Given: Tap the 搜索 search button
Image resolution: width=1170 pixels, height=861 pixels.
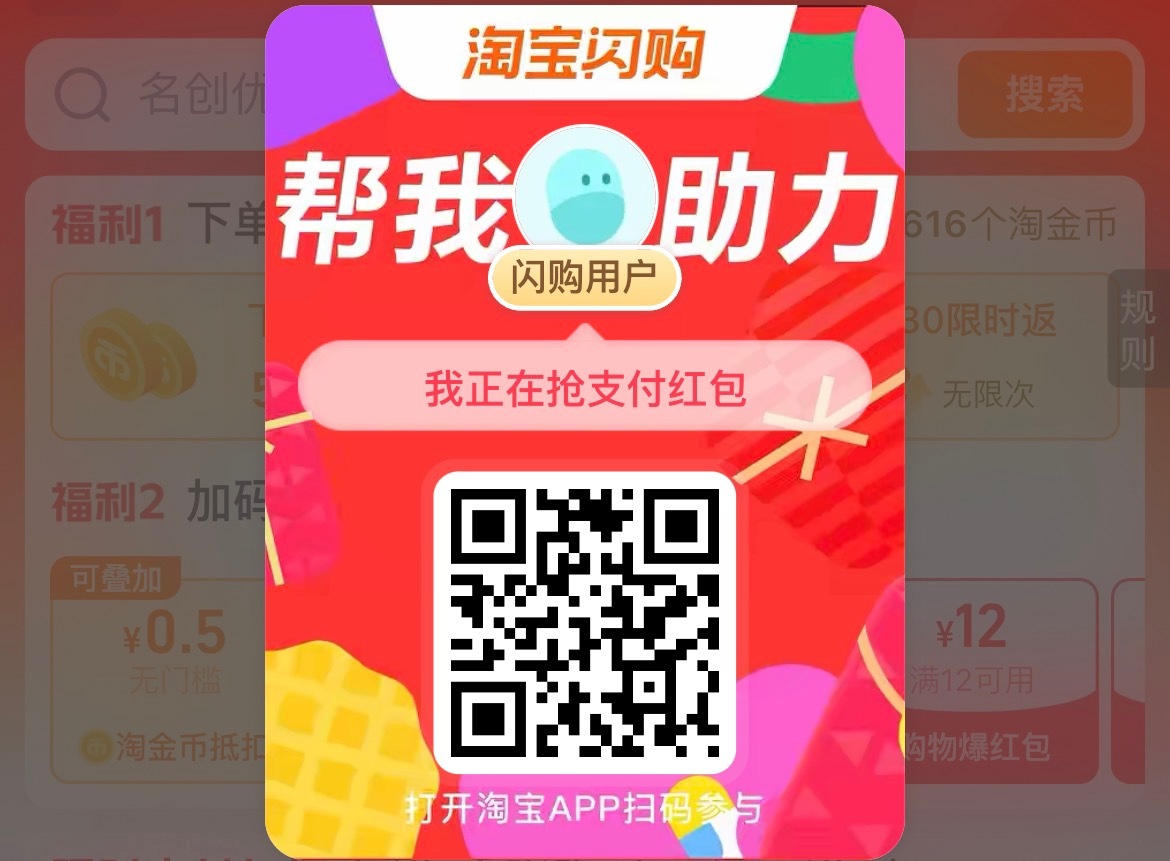Looking at the screenshot, I should pos(1044,95).
